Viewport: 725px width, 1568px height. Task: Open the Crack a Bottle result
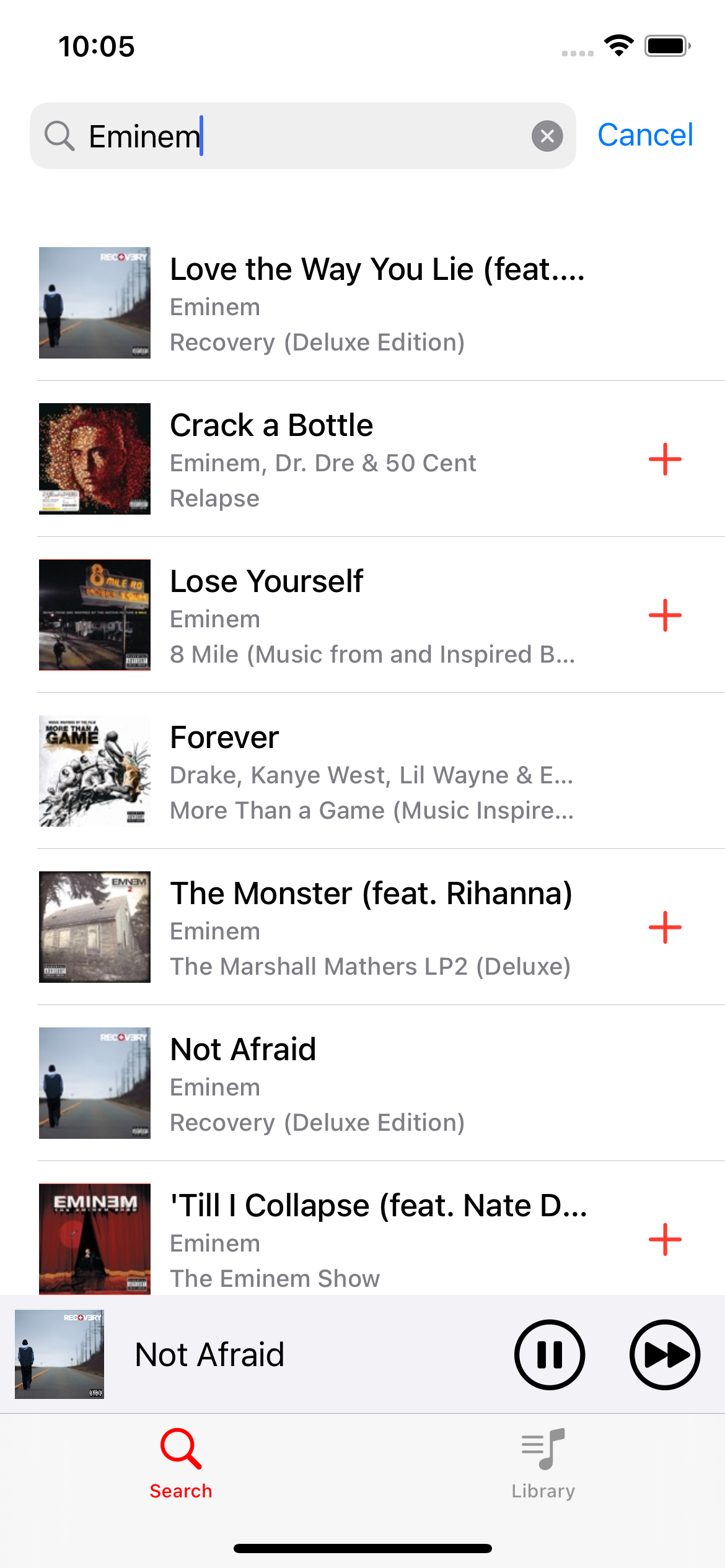click(372, 460)
